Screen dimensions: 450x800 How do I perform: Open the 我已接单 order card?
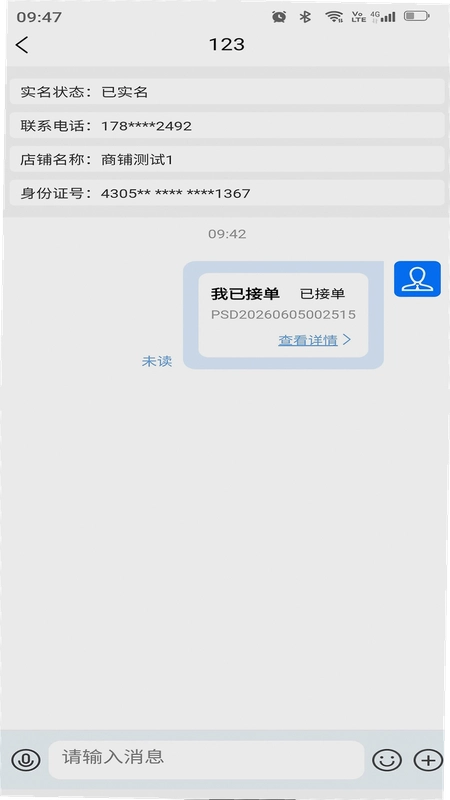point(283,315)
